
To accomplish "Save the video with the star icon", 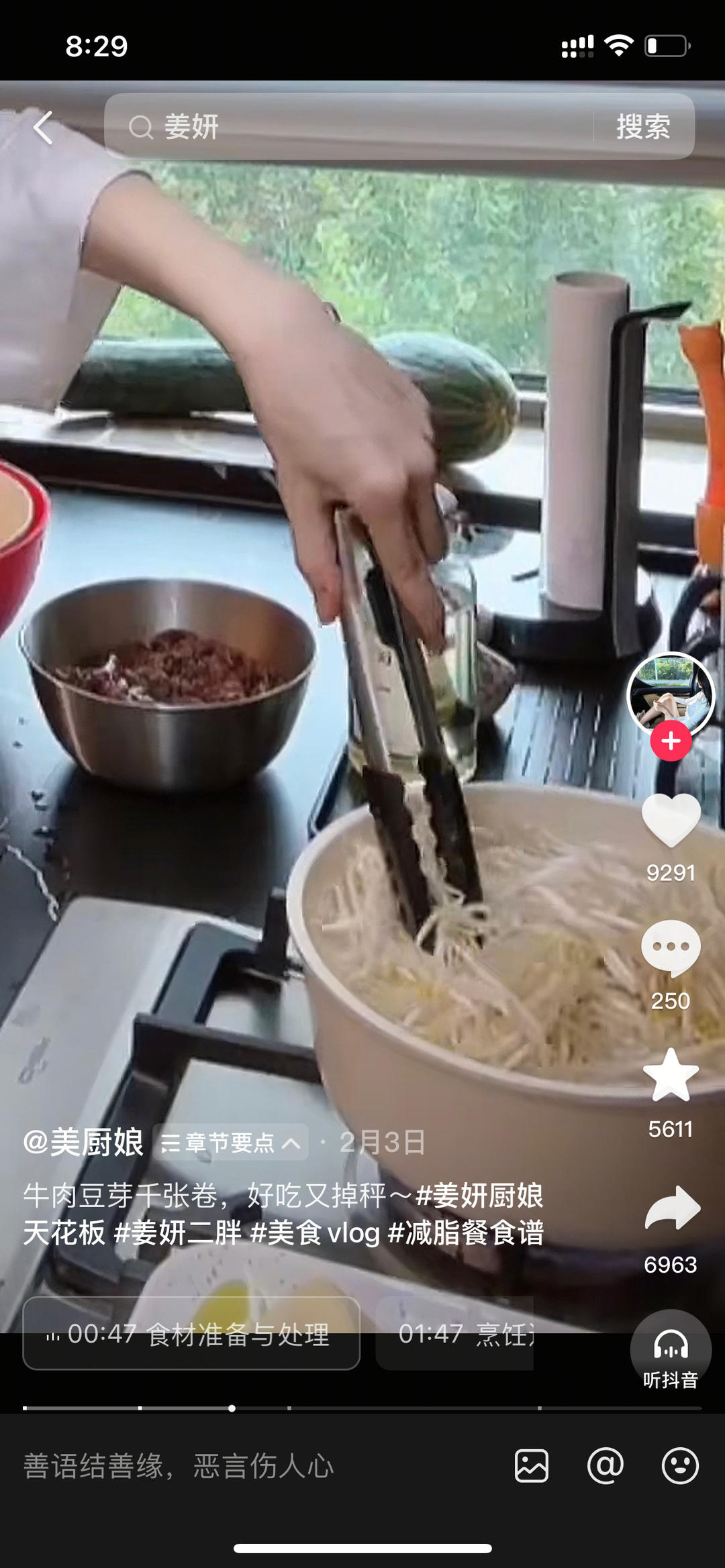I will tap(671, 1076).
